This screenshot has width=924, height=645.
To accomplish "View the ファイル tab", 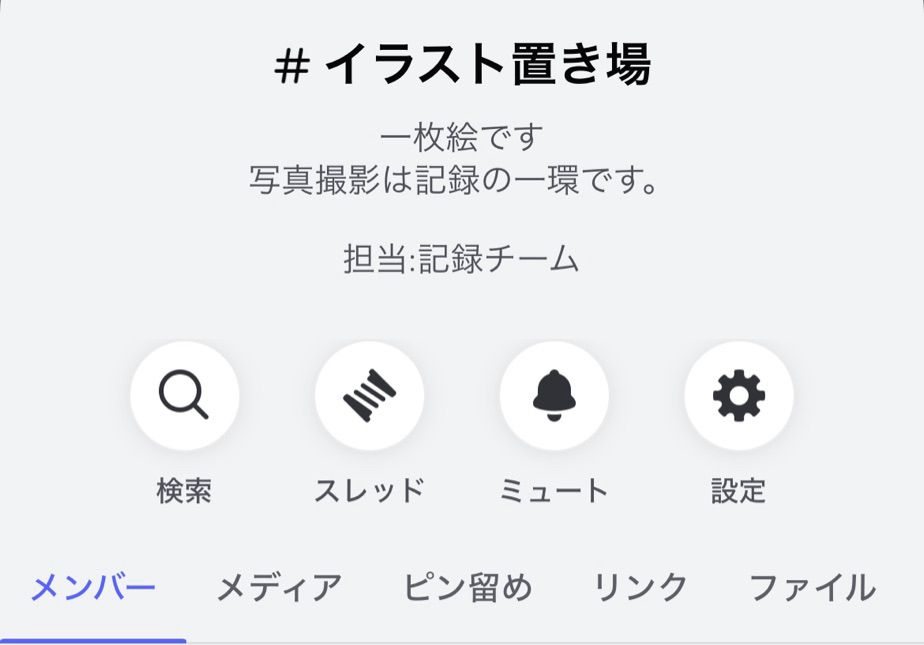I will 813,588.
